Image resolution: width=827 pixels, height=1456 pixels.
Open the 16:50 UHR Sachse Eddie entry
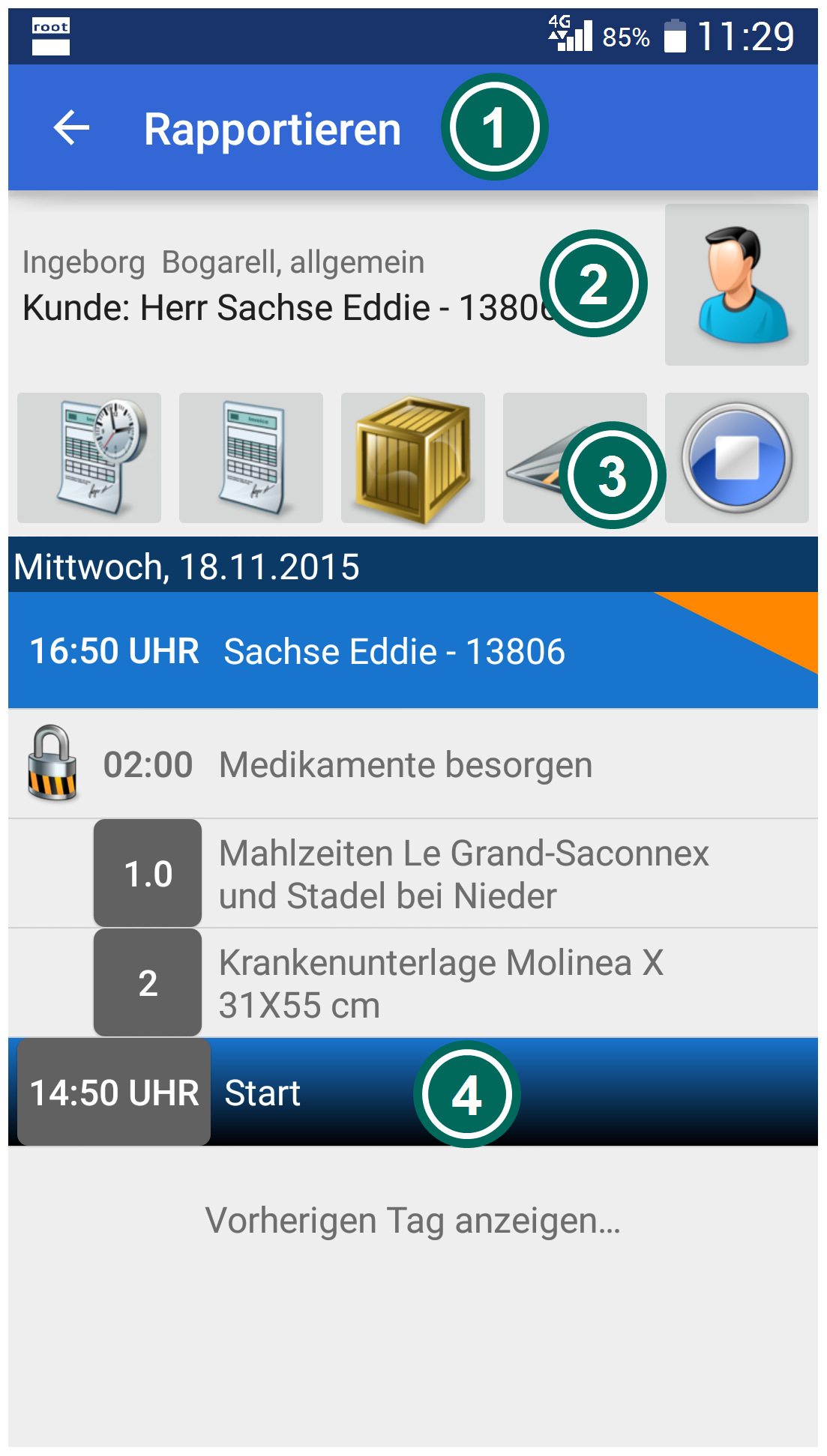[x=413, y=650]
